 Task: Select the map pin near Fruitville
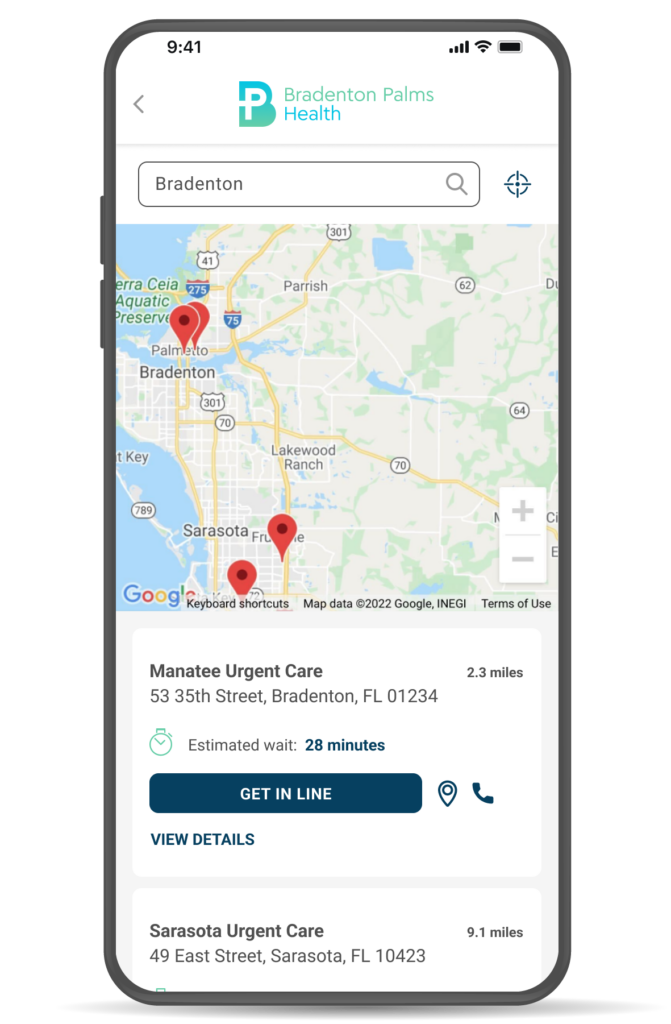click(282, 533)
